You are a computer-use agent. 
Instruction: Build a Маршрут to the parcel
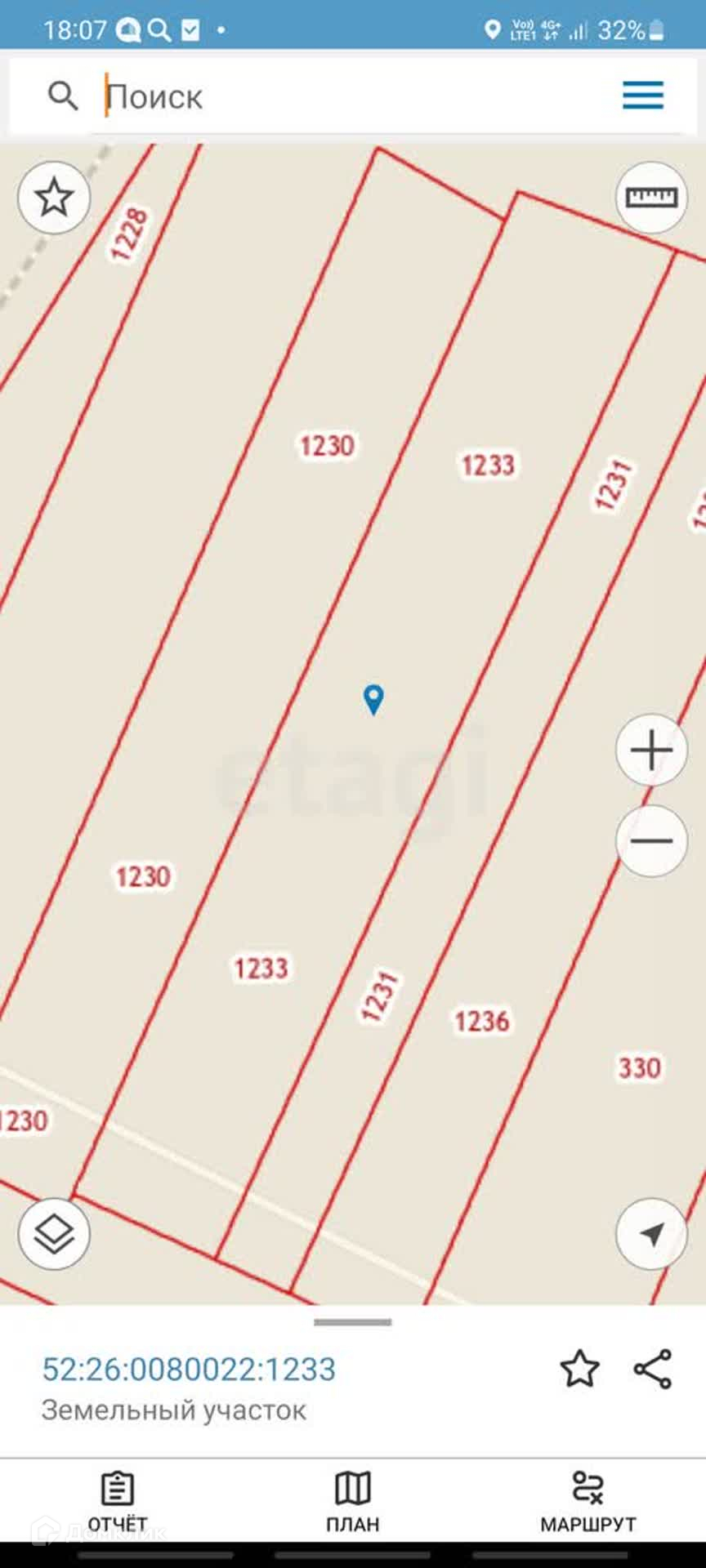[x=588, y=1501]
